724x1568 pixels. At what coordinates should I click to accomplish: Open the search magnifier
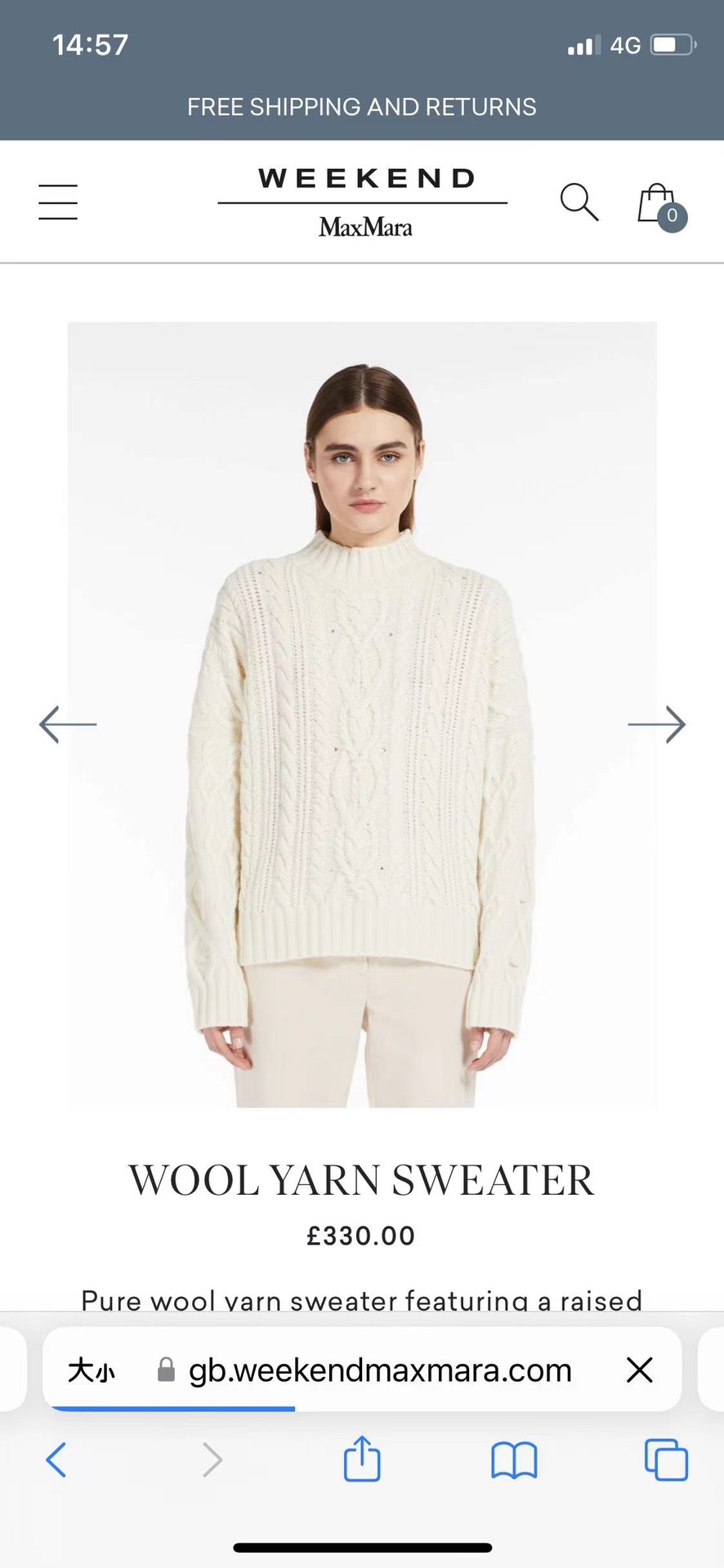pos(579,202)
